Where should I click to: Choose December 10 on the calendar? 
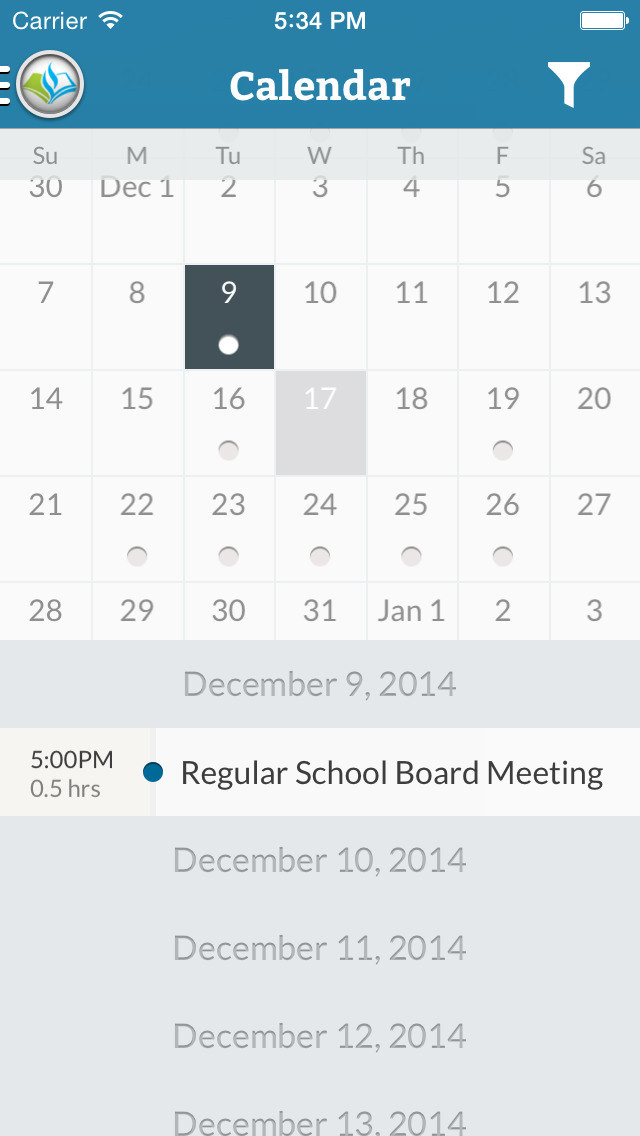320,317
